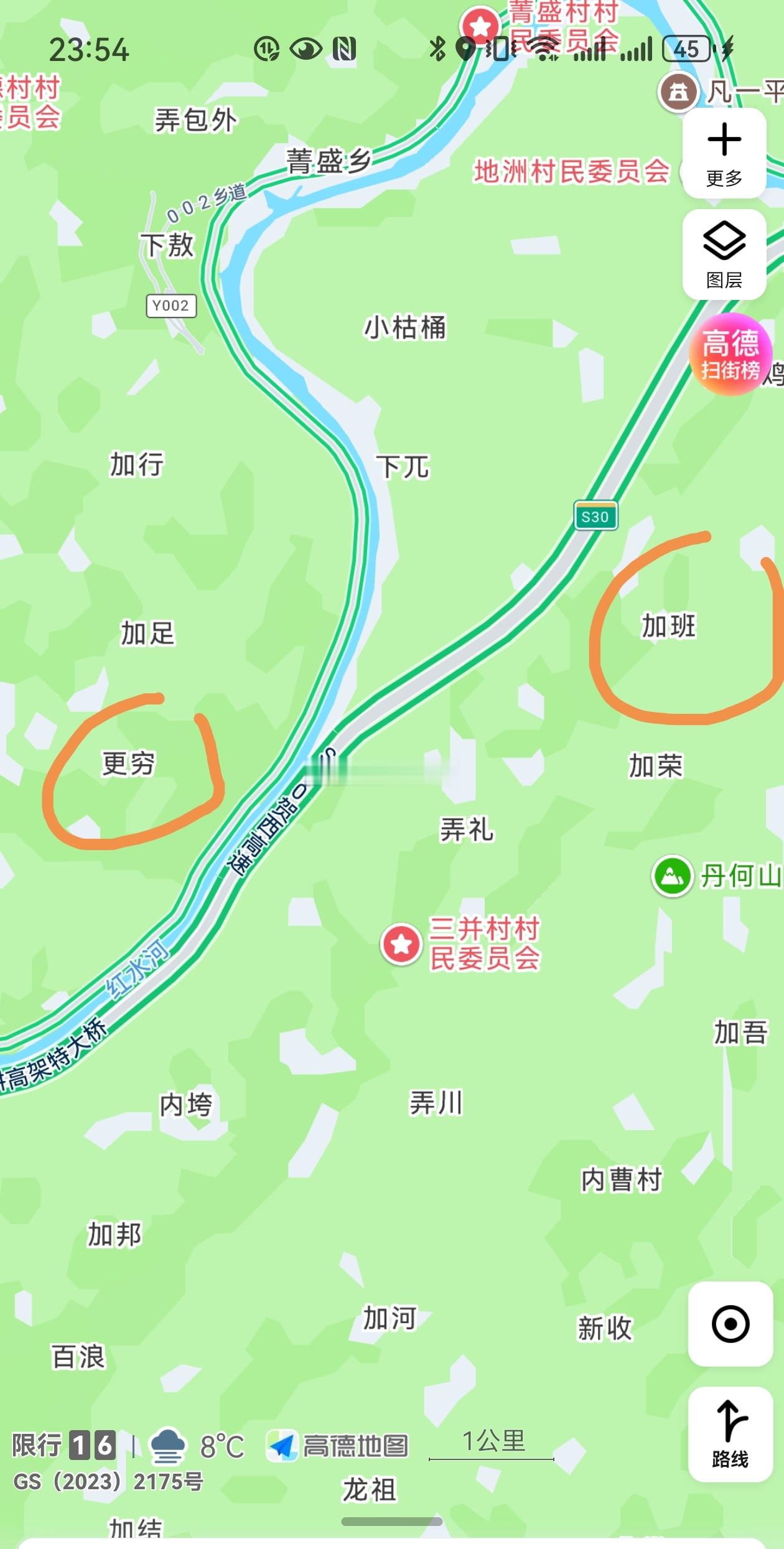
Task: Select the 菁盛村村民委员会 star marker
Action: coord(480,26)
